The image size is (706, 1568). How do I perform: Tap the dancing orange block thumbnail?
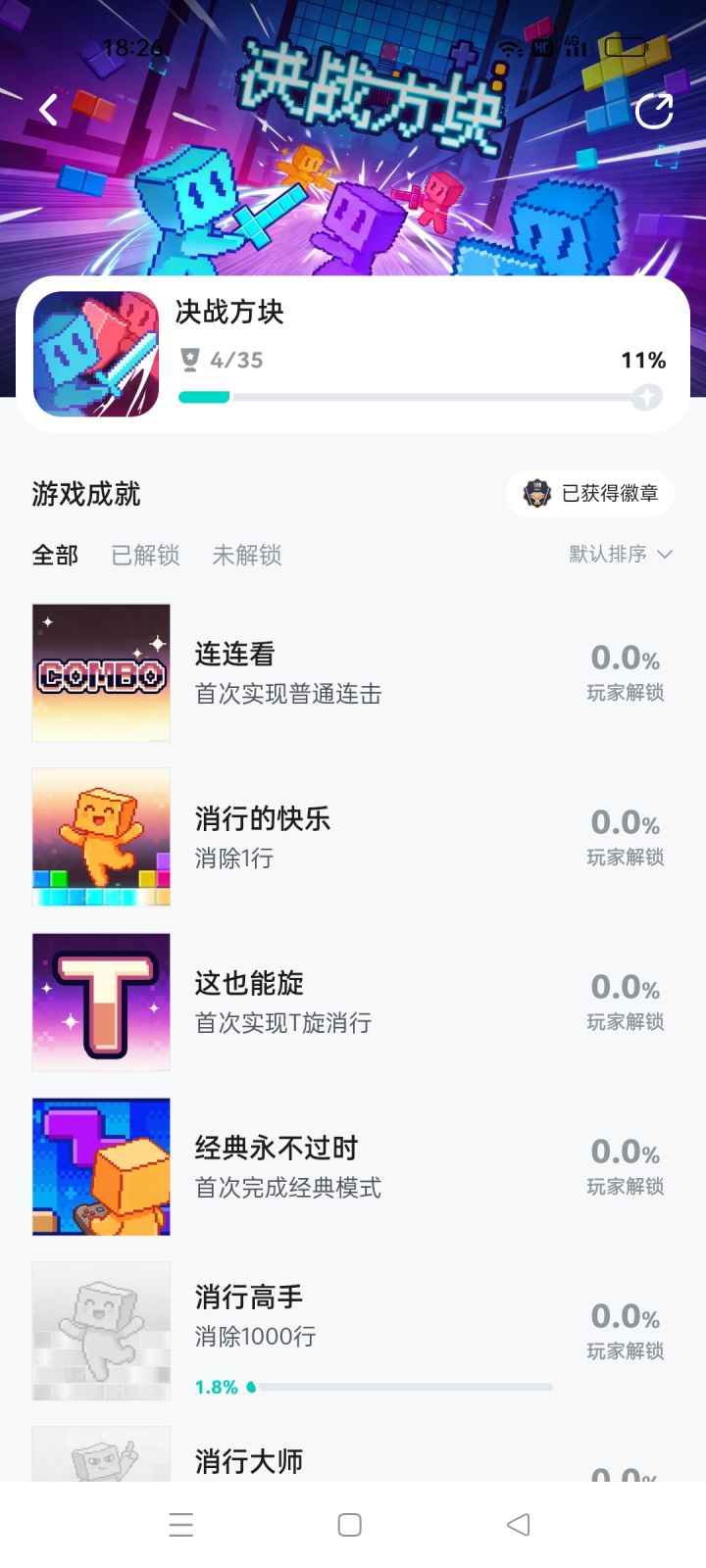coord(100,837)
